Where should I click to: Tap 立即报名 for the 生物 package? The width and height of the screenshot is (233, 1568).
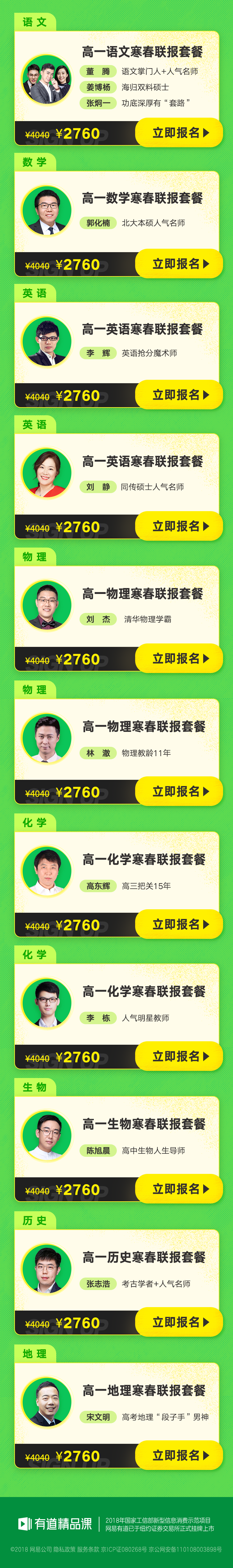point(179,1189)
